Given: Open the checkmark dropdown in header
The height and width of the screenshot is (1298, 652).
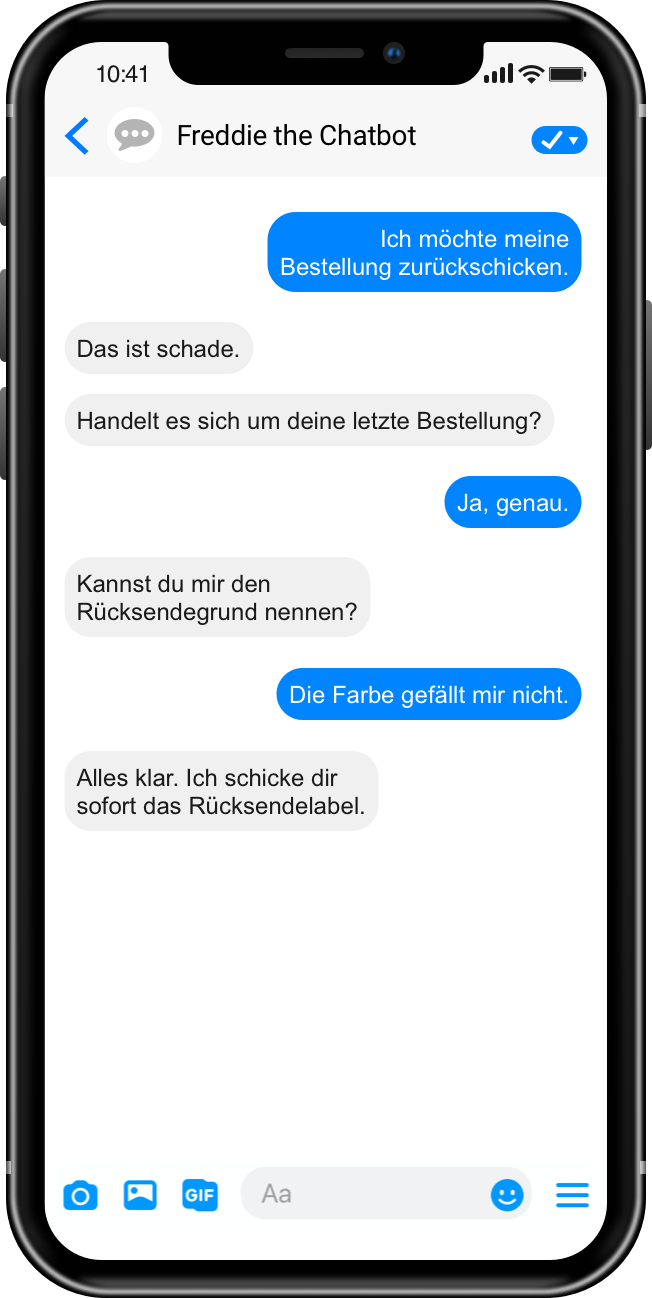Looking at the screenshot, I should coord(559,140).
